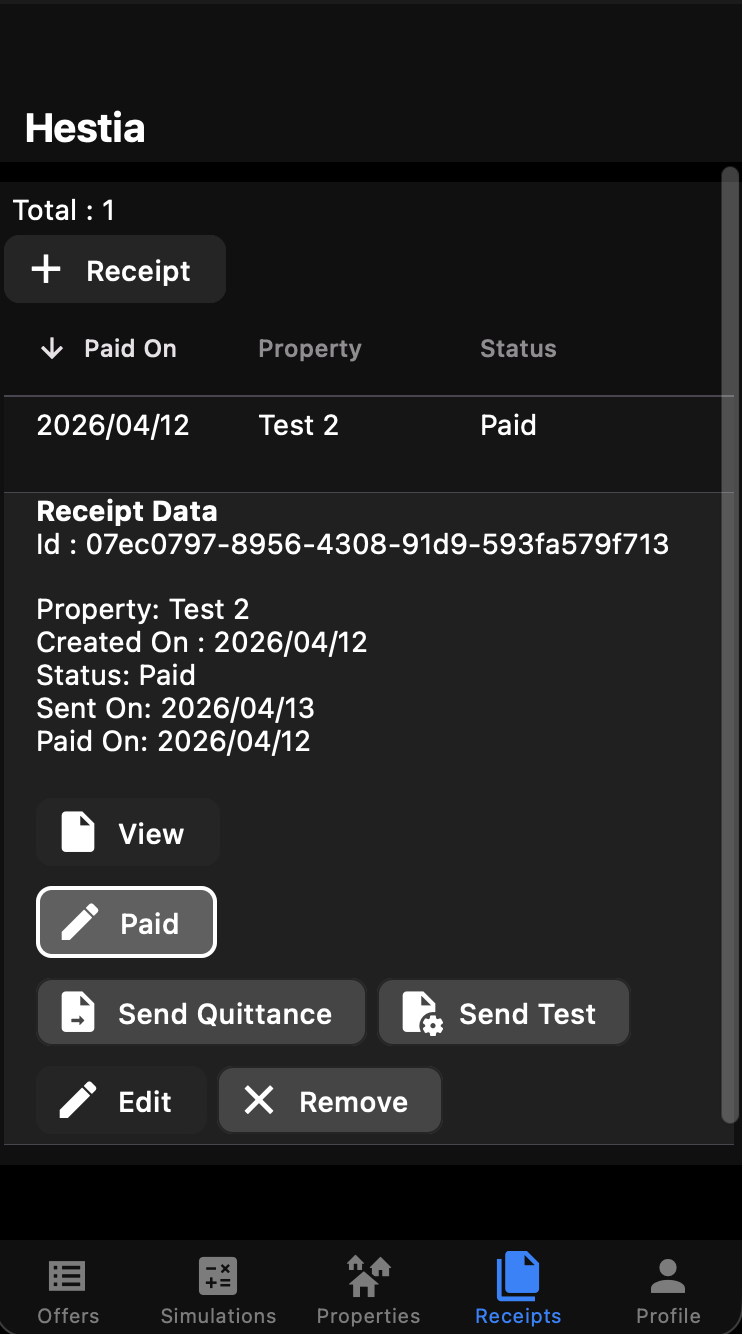Sort by the Property column header
The height and width of the screenshot is (1334, 742).
pos(309,349)
